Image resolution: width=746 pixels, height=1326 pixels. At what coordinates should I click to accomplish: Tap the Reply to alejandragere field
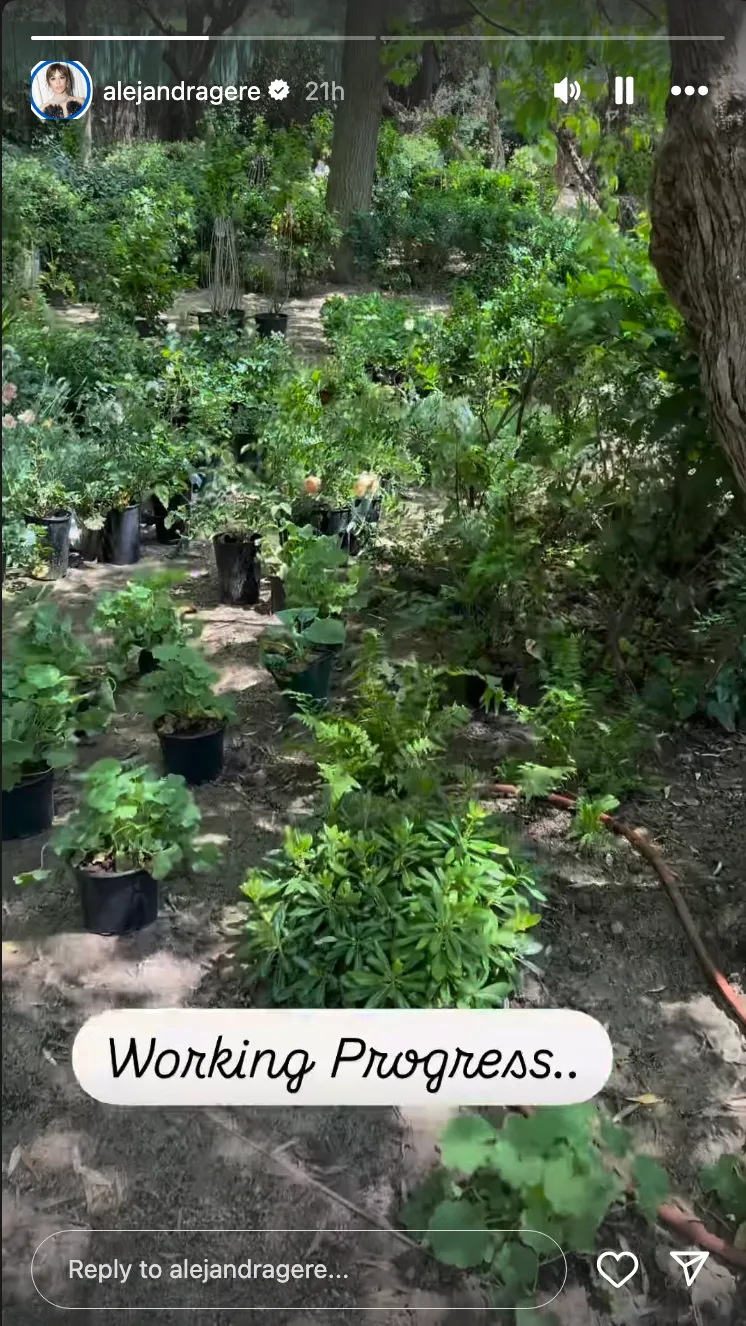[x=298, y=1270]
